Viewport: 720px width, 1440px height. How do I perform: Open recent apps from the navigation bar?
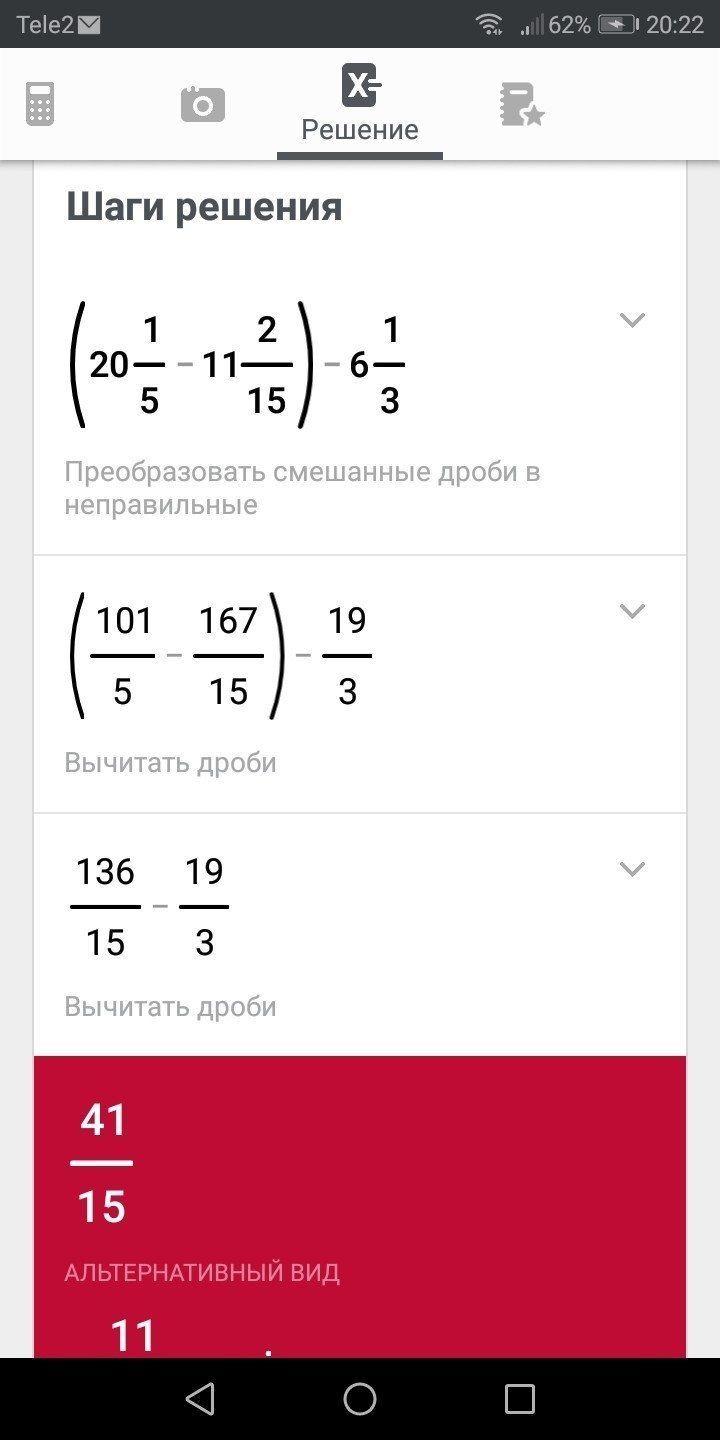(520, 1399)
